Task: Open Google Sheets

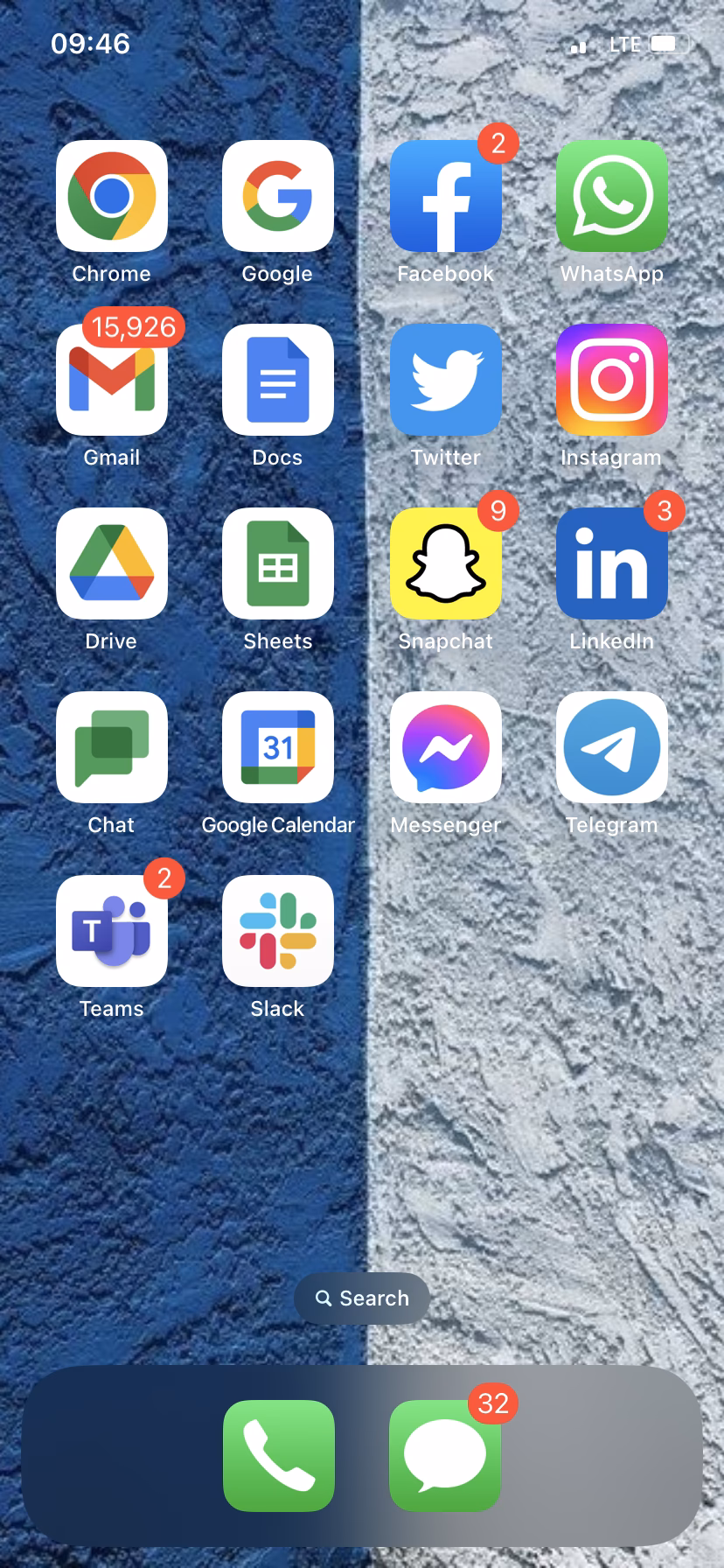Action: tap(278, 563)
